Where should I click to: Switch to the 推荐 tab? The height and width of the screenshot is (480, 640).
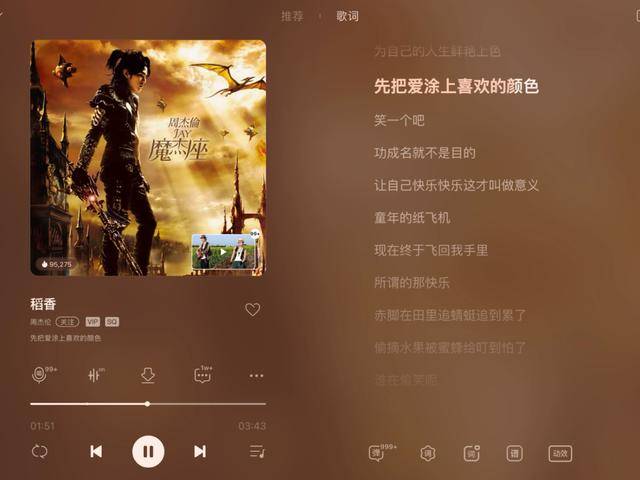(x=292, y=16)
